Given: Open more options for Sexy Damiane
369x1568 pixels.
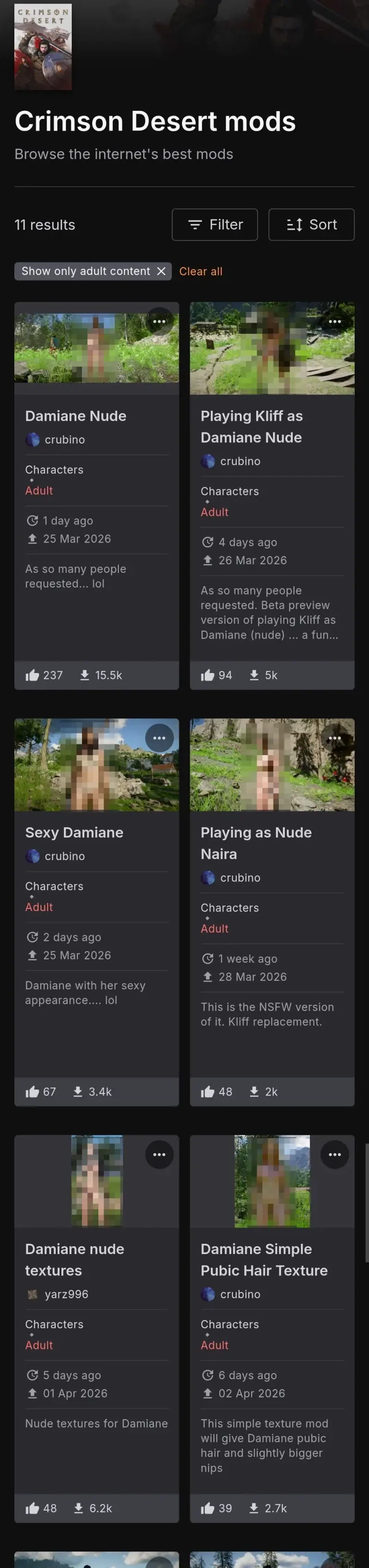Looking at the screenshot, I should tap(159, 738).
